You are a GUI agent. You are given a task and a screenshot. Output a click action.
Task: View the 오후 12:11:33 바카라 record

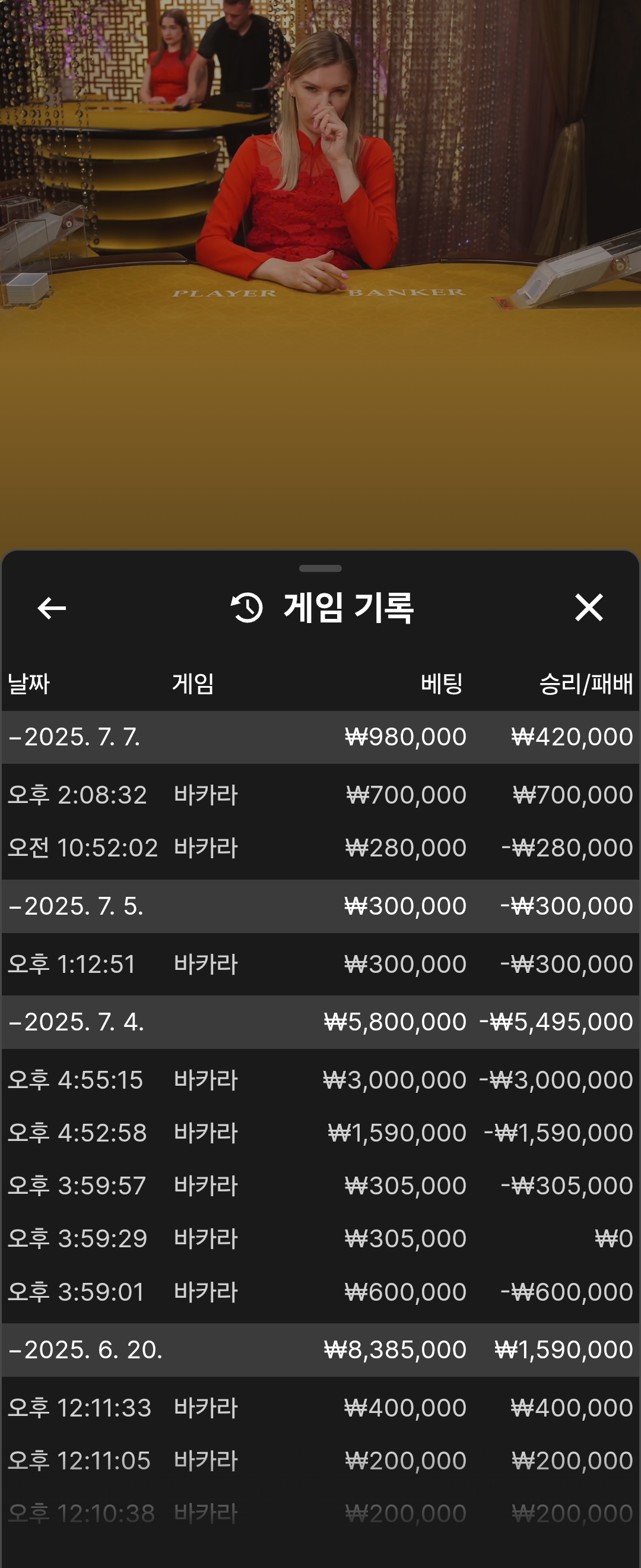[x=320, y=1408]
